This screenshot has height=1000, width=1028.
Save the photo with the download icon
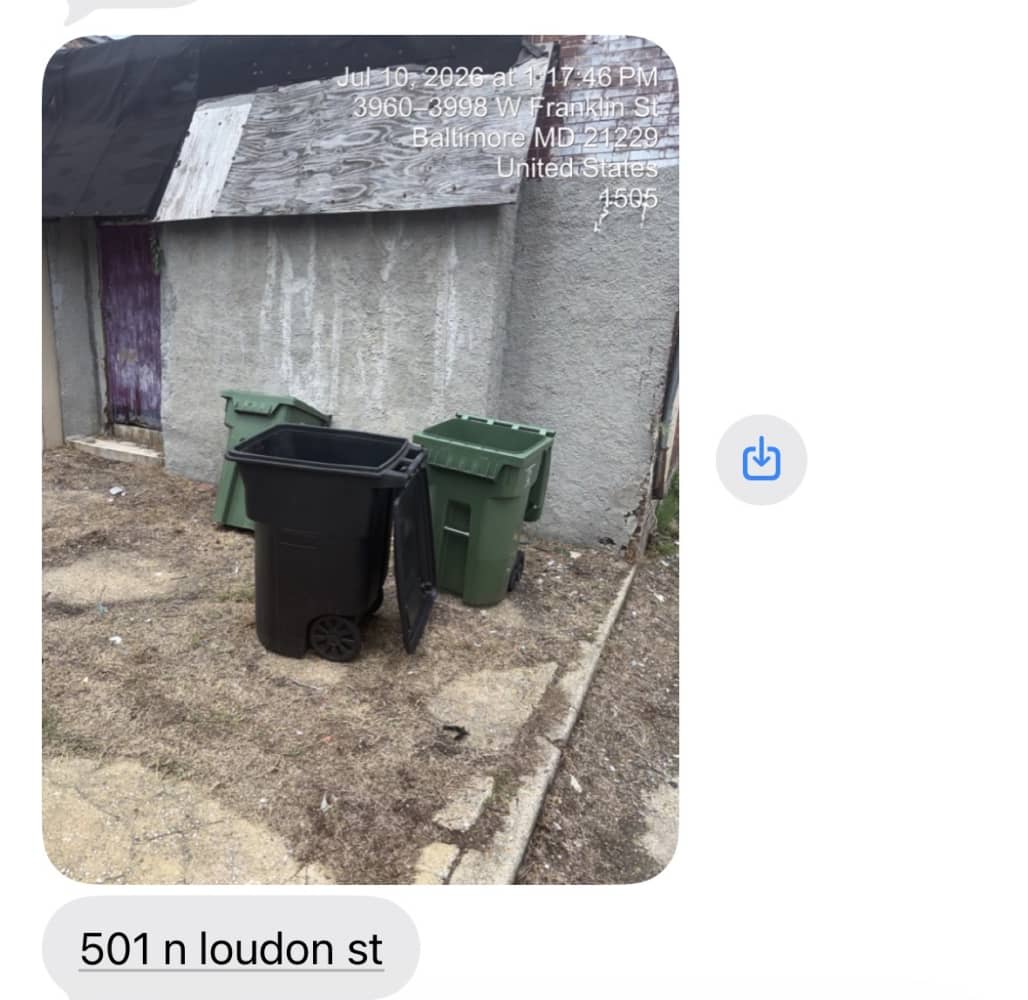click(761, 460)
